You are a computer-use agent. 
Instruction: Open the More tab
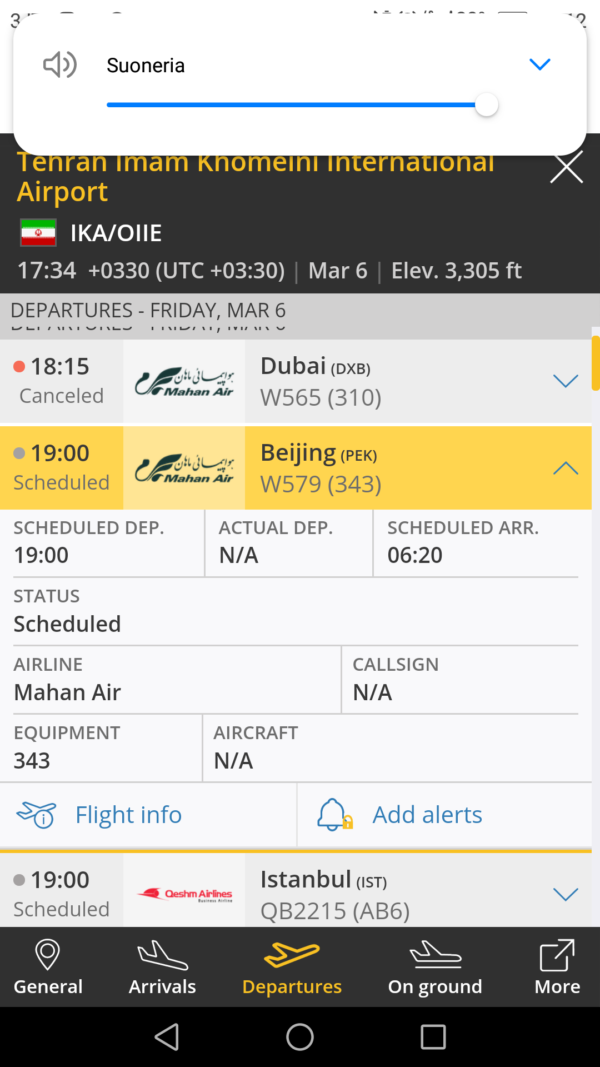[x=557, y=968]
